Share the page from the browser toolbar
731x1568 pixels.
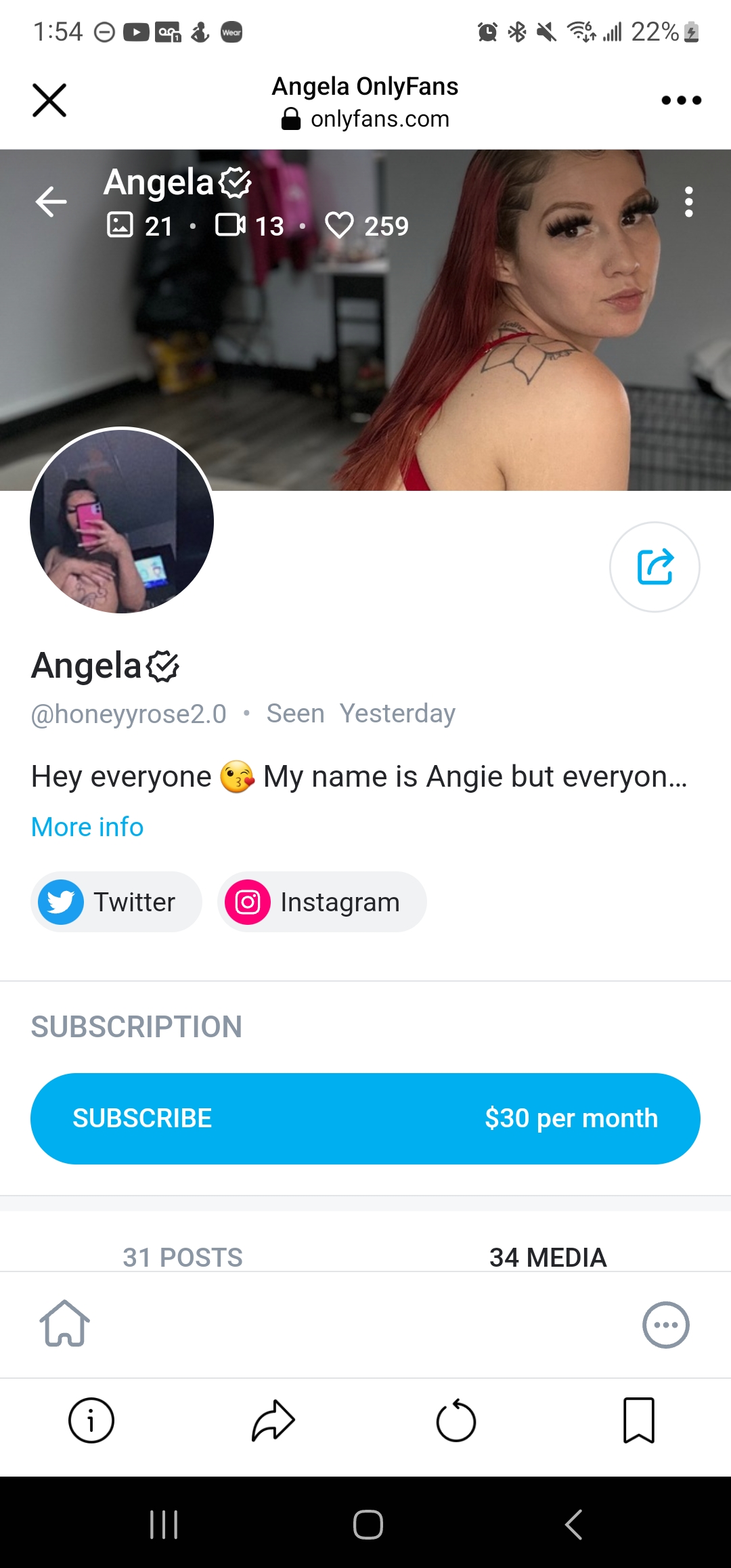[273, 1420]
